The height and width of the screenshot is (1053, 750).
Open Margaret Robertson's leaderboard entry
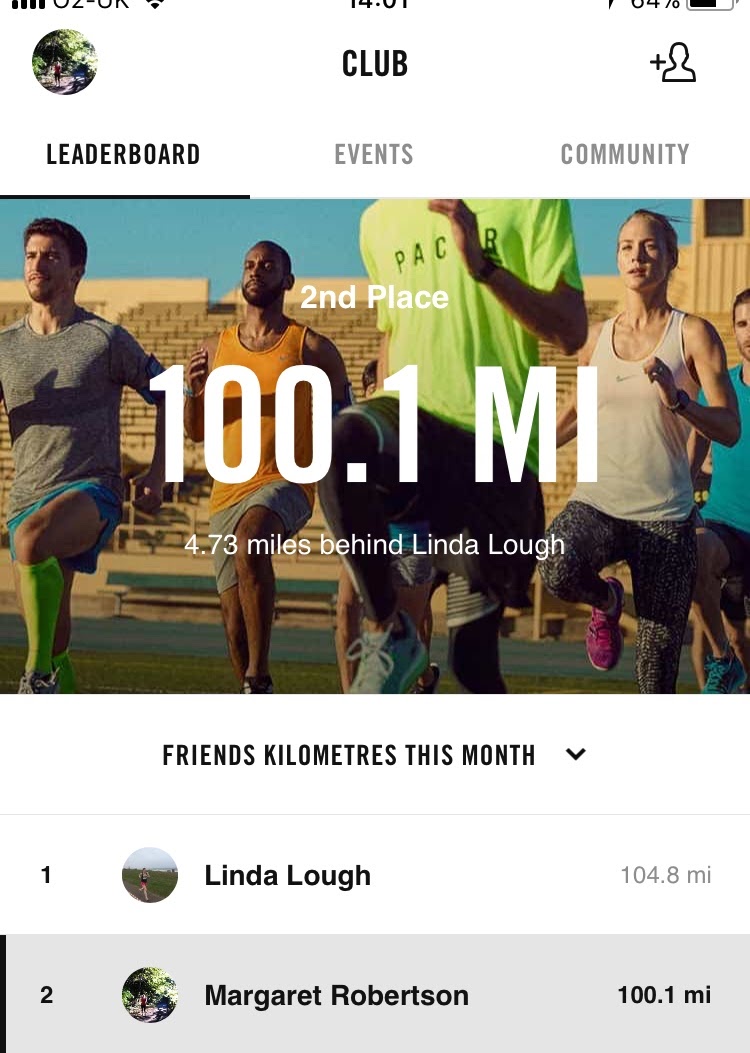375,995
